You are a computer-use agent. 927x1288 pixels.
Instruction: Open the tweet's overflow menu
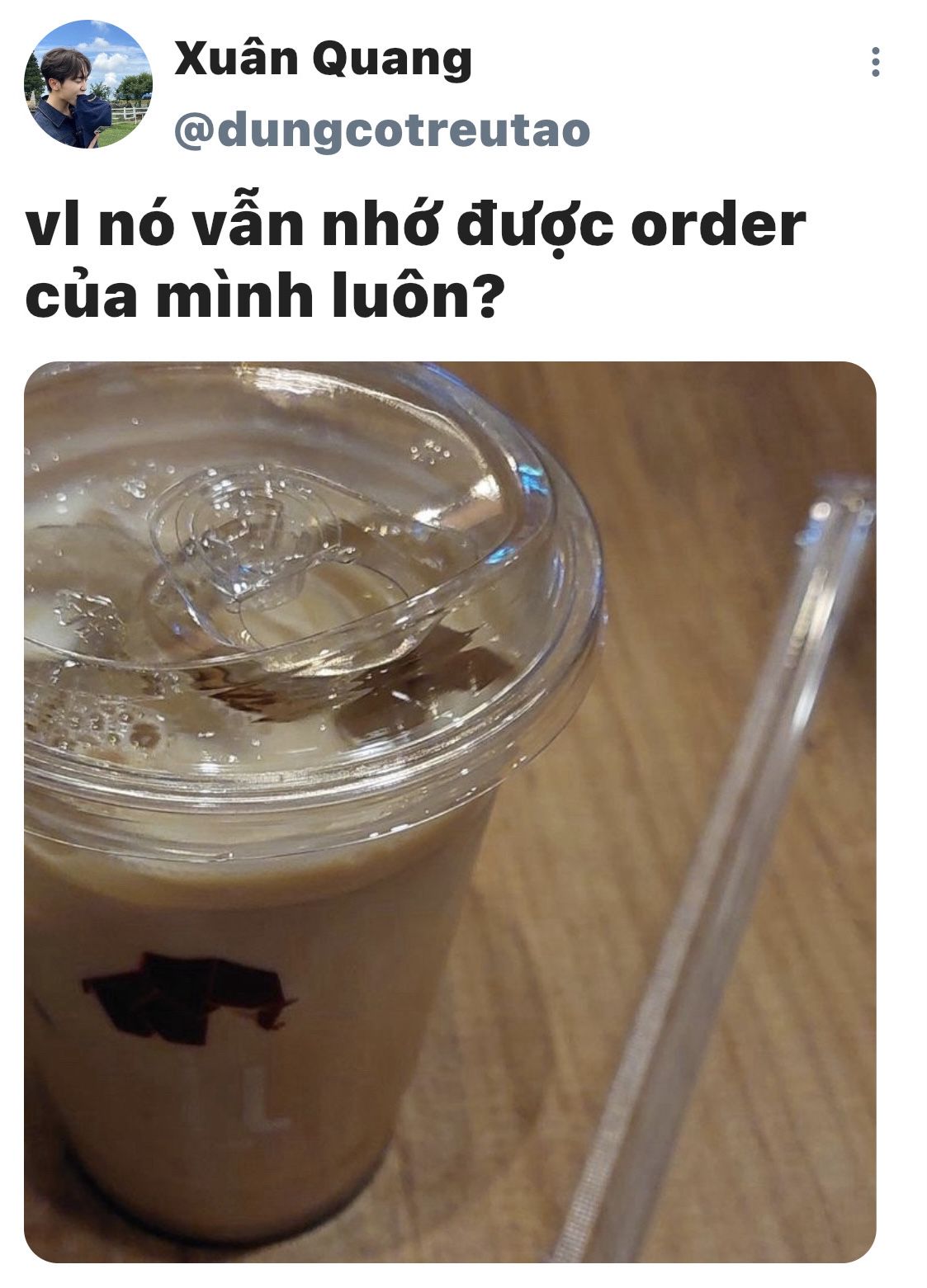coord(875,62)
